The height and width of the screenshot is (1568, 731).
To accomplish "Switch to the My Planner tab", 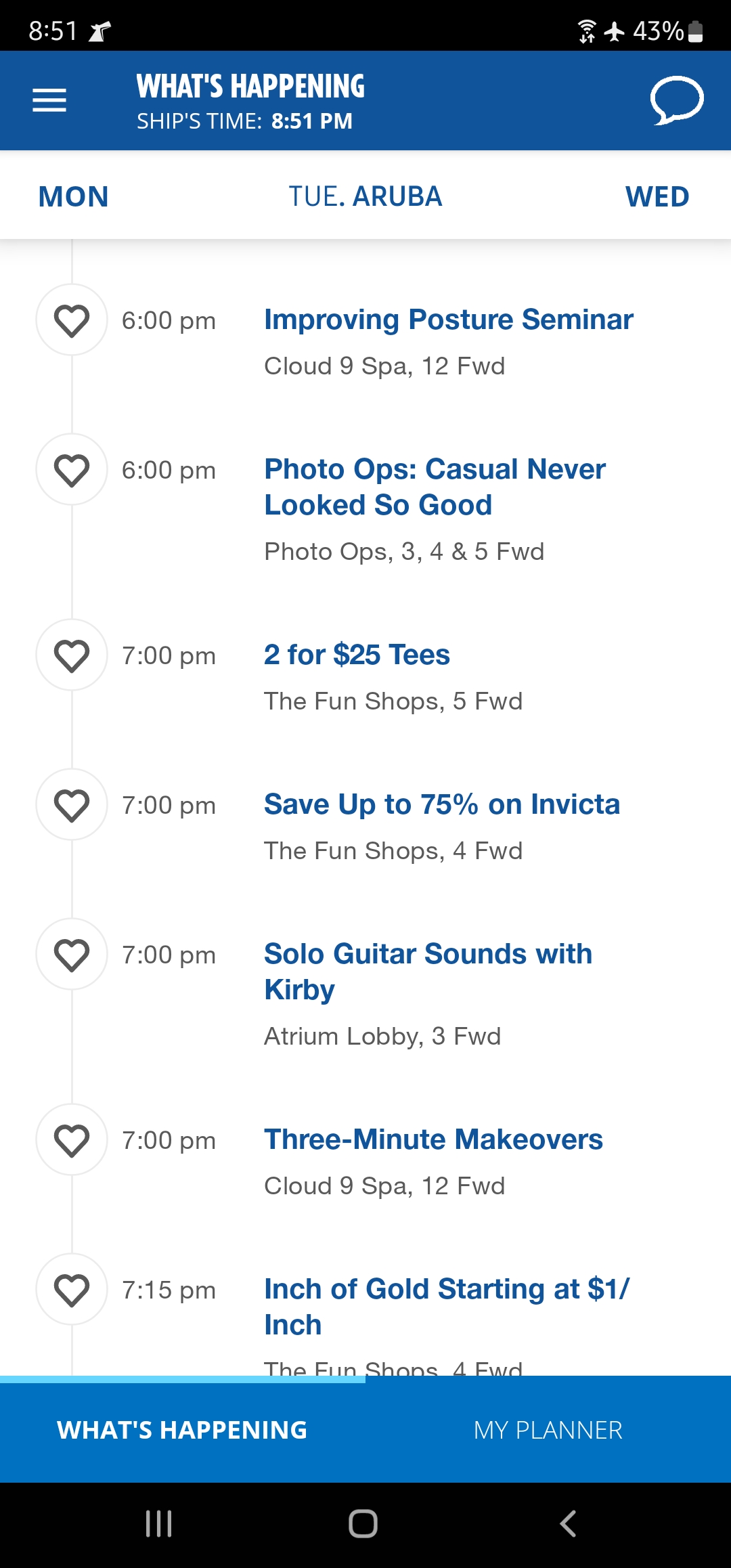I will pyautogui.click(x=548, y=1430).
